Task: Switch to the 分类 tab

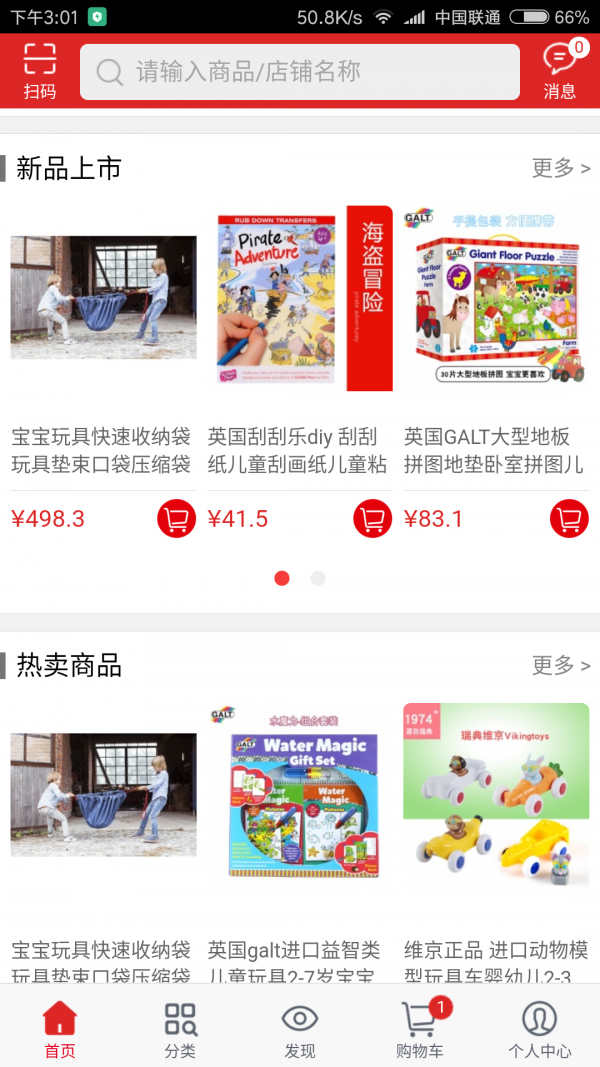Action: coord(180,1029)
